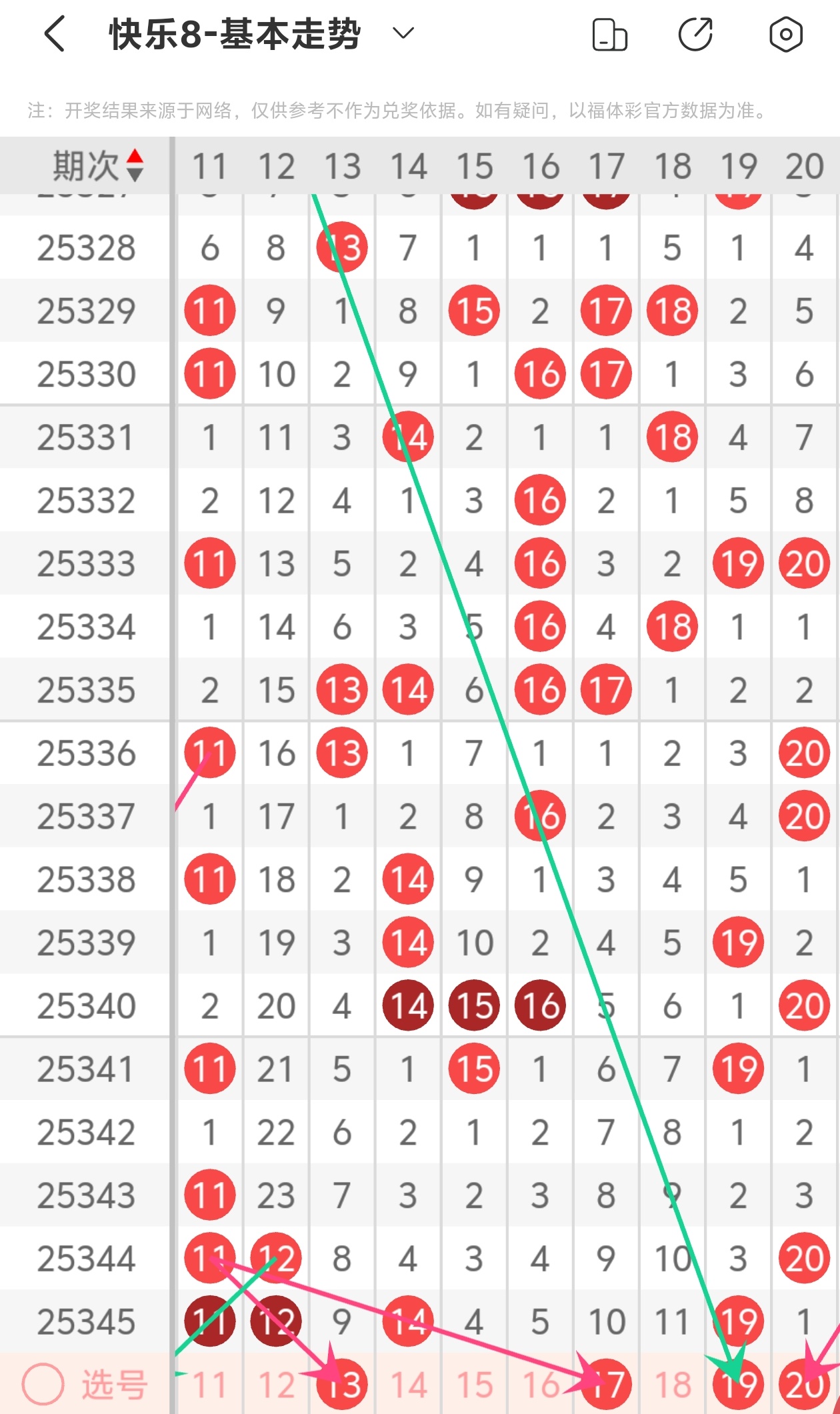Screen dimensions: 840x1414
Task: Deselect number 13 in the 选号 row
Action: pyautogui.click(x=342, y=1385)
